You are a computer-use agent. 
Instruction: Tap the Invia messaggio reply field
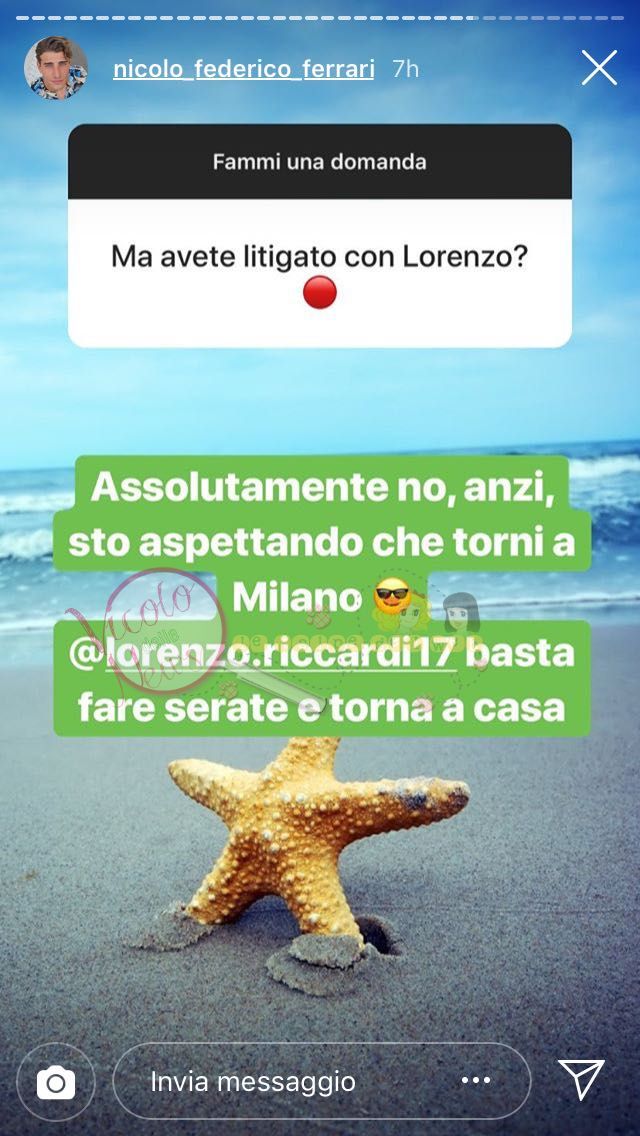pos(290,1081)
